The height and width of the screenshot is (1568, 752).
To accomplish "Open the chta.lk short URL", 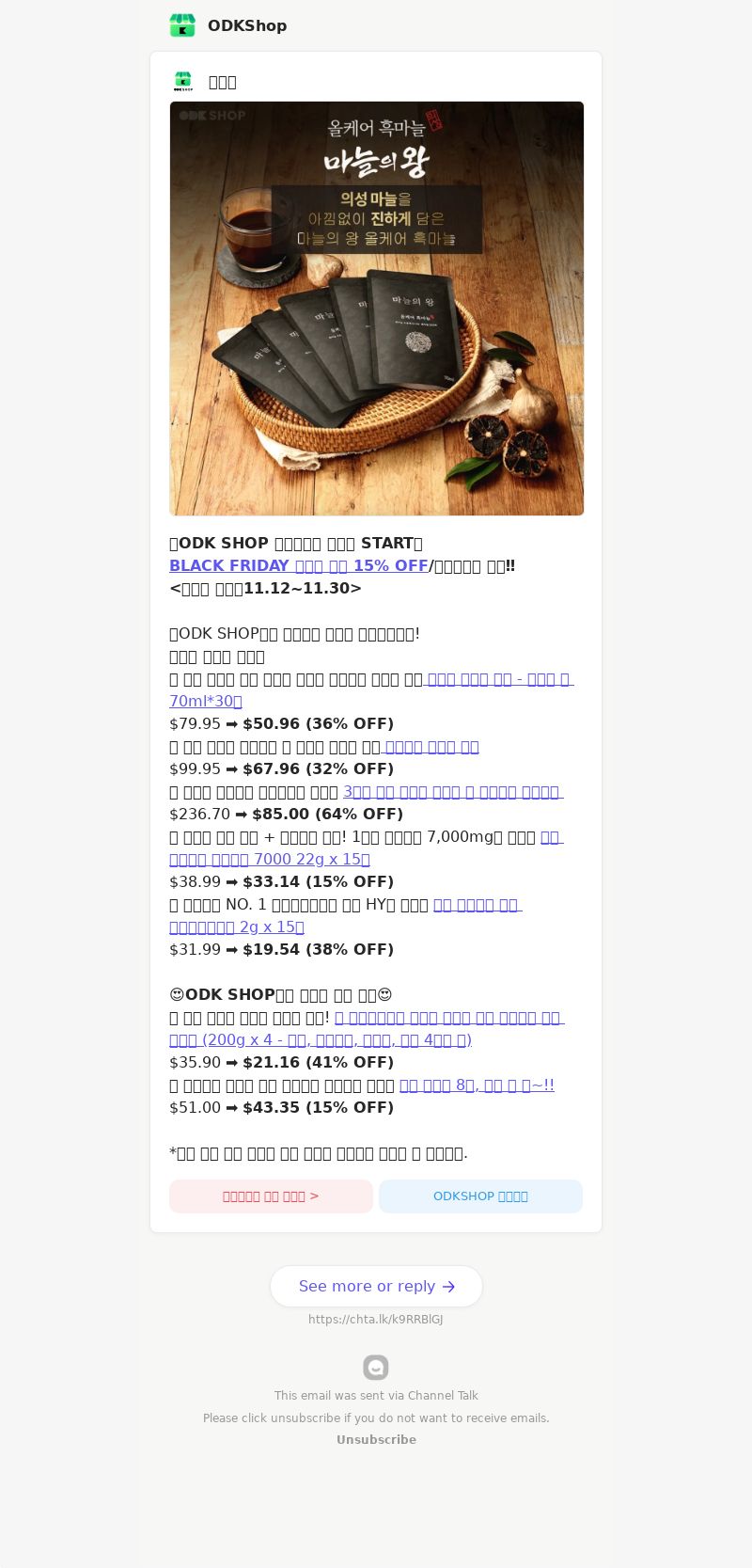I will [376, 1320].
